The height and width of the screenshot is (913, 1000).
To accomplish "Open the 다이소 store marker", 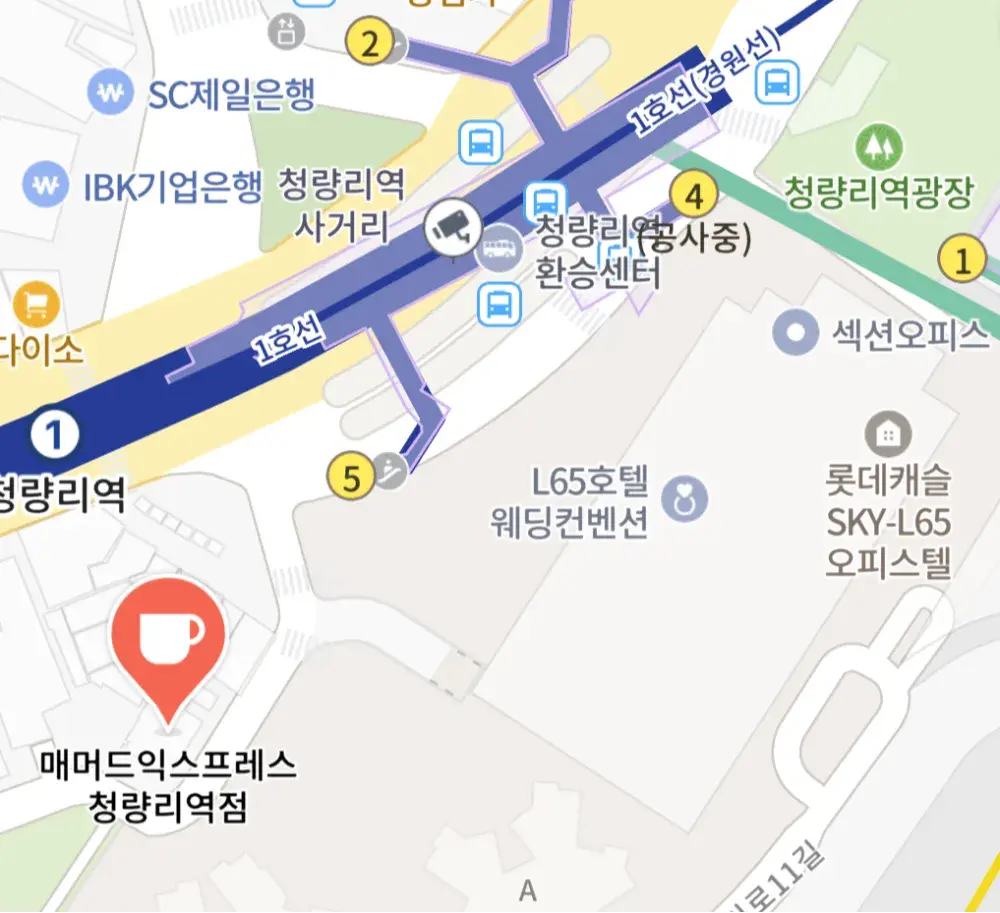I will tap(37, 304).
